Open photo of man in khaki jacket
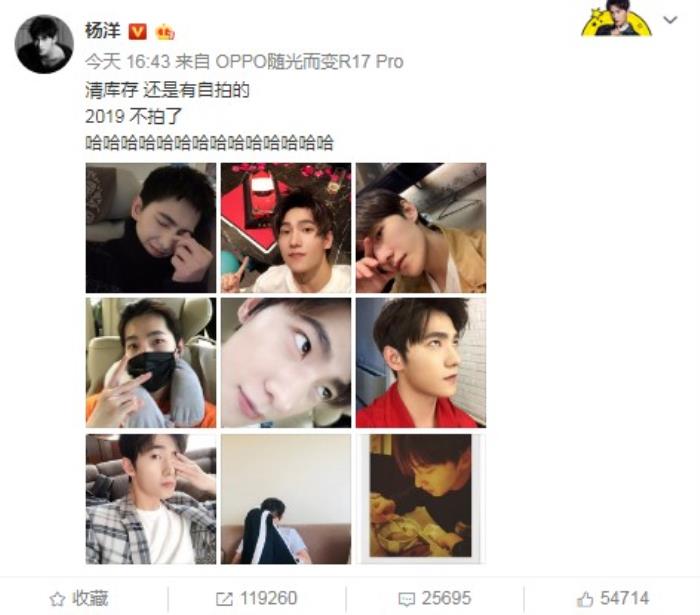Viewport: 700px width, 615px height. [x=421, y=228]
